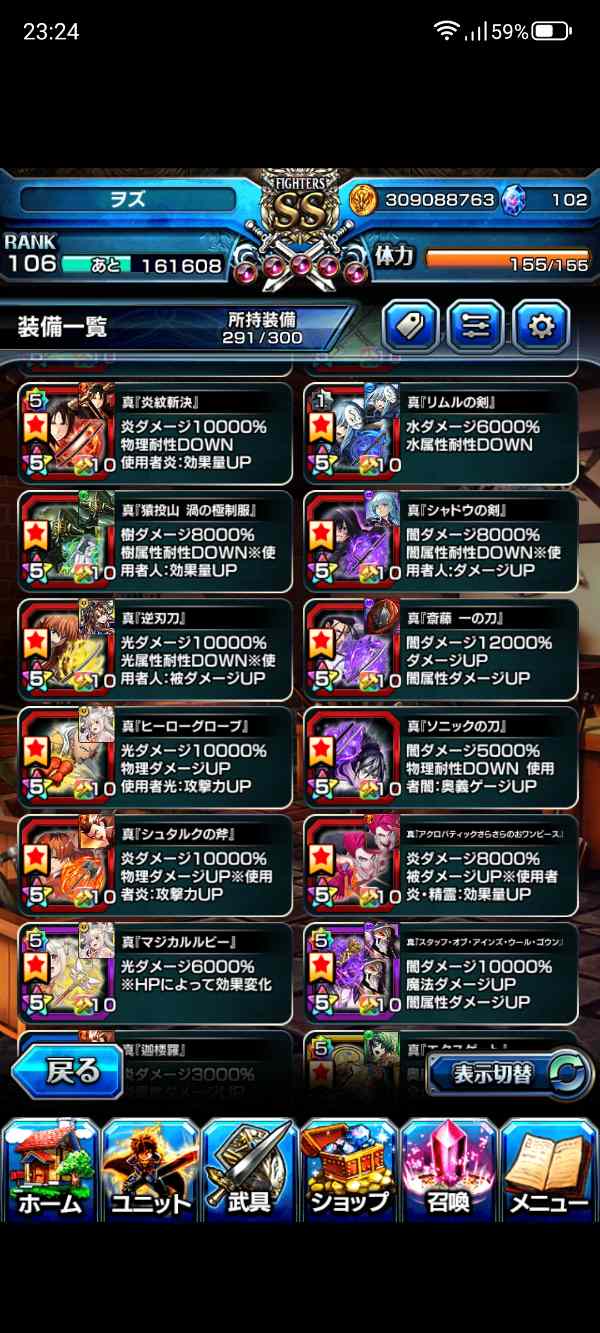Screen dimensions: 600x1333
Task: Select the 真『炎紋斬決』 equipment card
Action: pyautogui.click(x=155, y=434)
